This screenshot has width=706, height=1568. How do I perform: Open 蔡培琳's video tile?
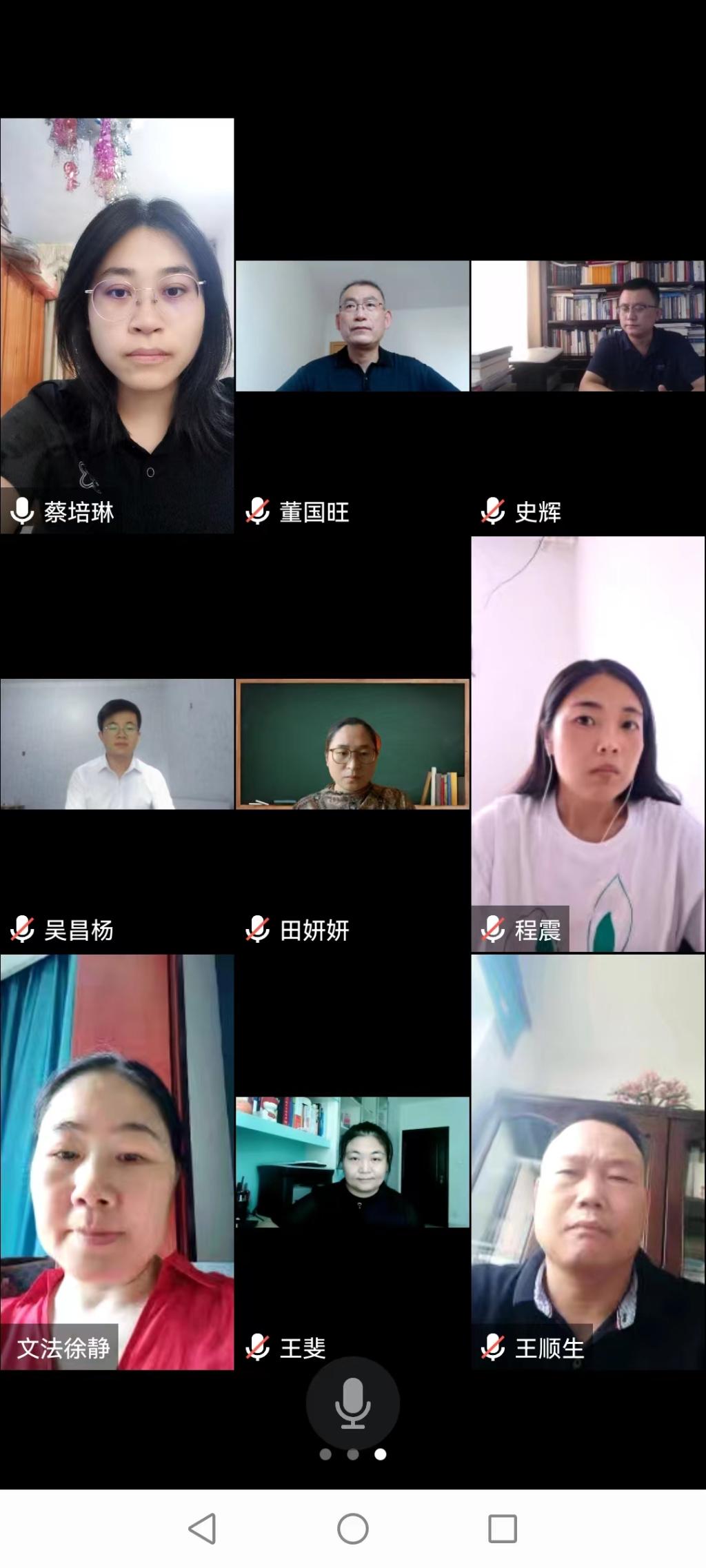pyautogui.click(x=117, y=325)
